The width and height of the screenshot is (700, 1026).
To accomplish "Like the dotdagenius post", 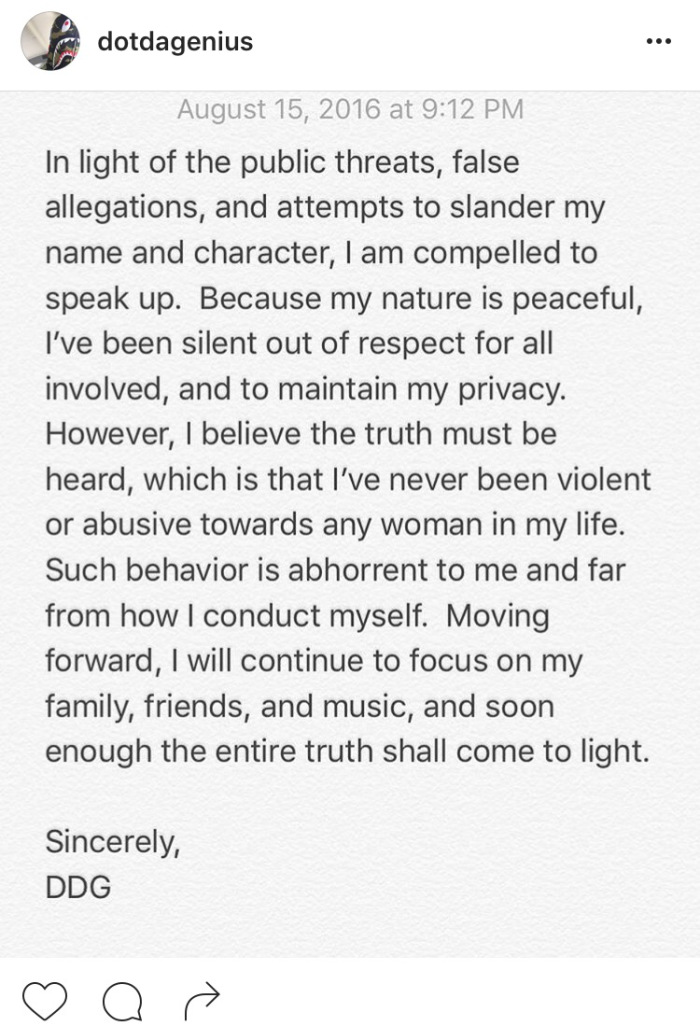I will (x=43, y=1000).
